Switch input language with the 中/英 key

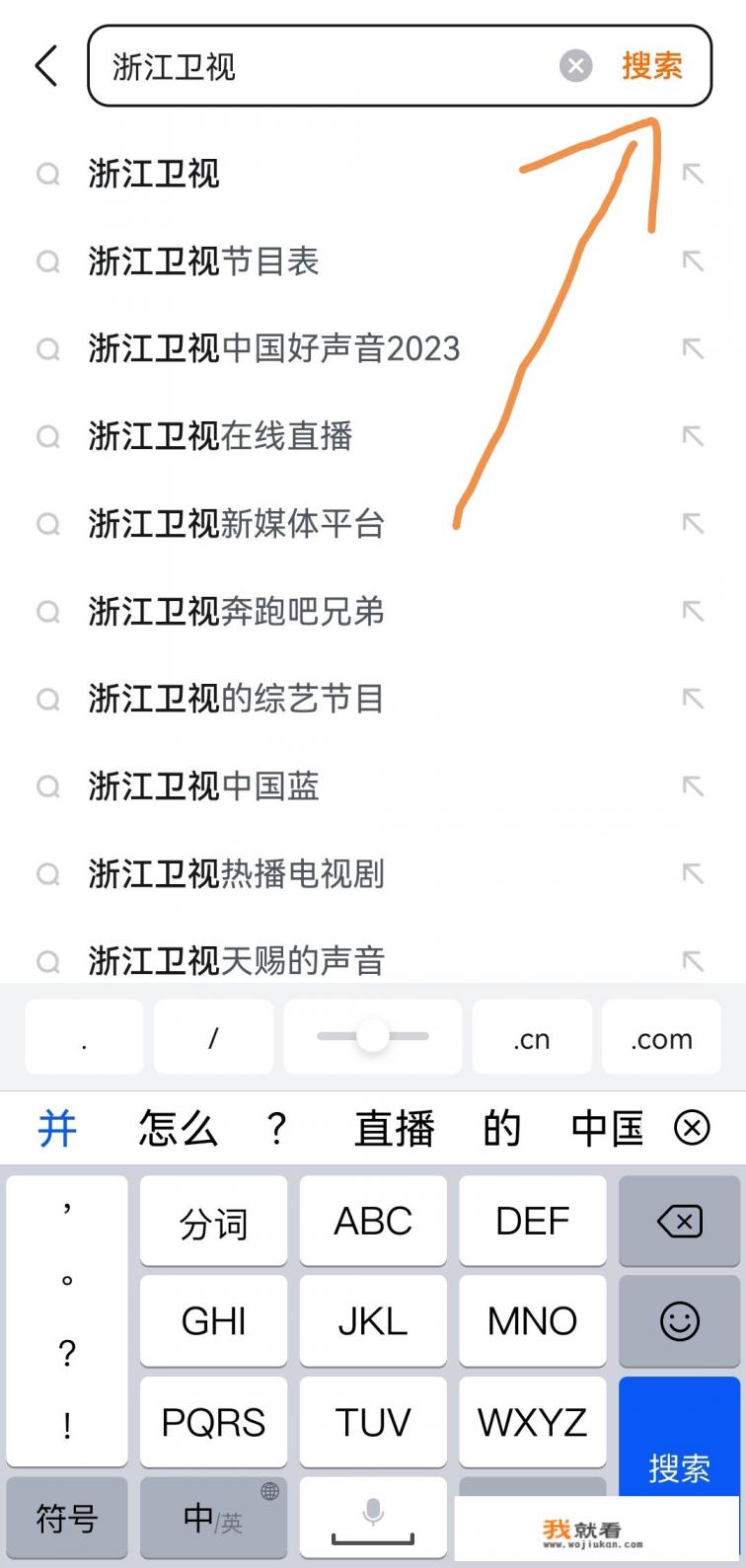click(x=213, y=1520)
